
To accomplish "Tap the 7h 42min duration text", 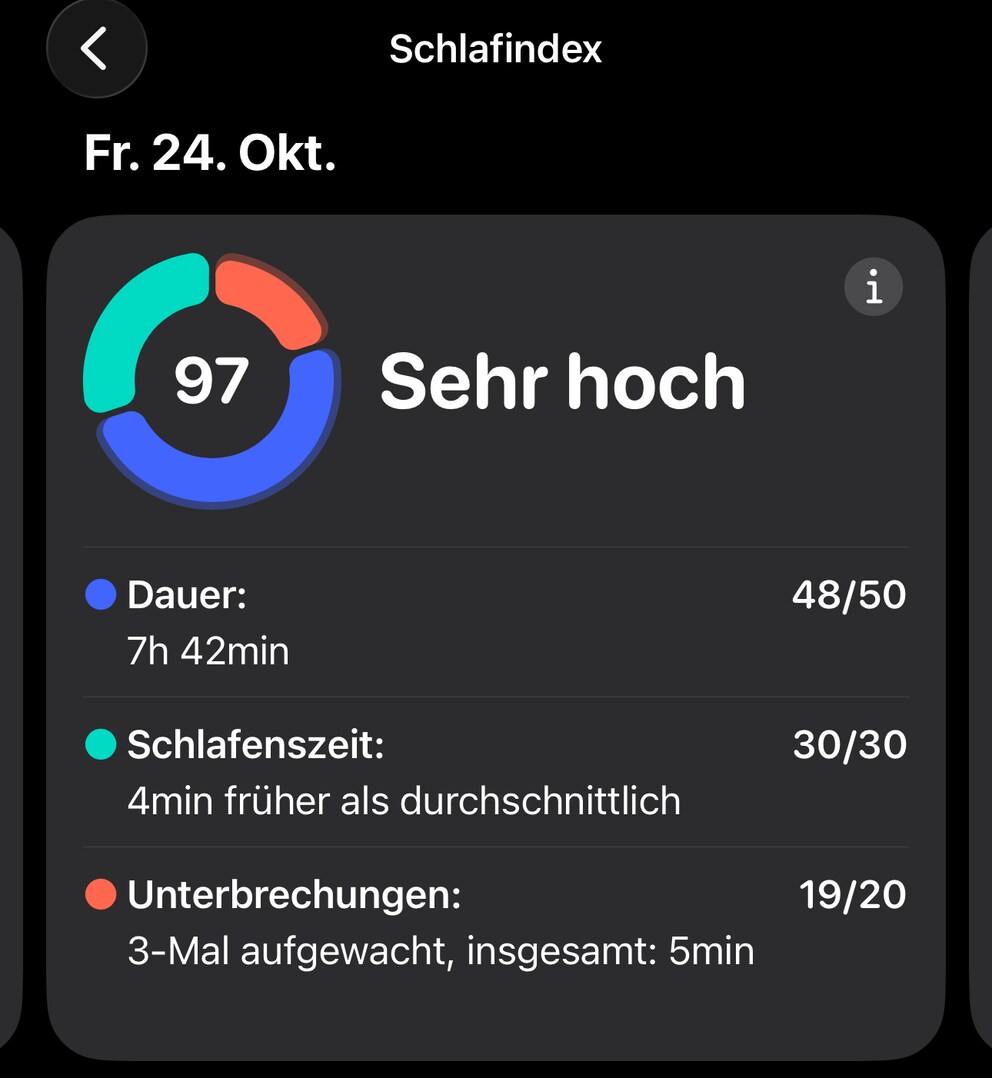I will (206, 650).
